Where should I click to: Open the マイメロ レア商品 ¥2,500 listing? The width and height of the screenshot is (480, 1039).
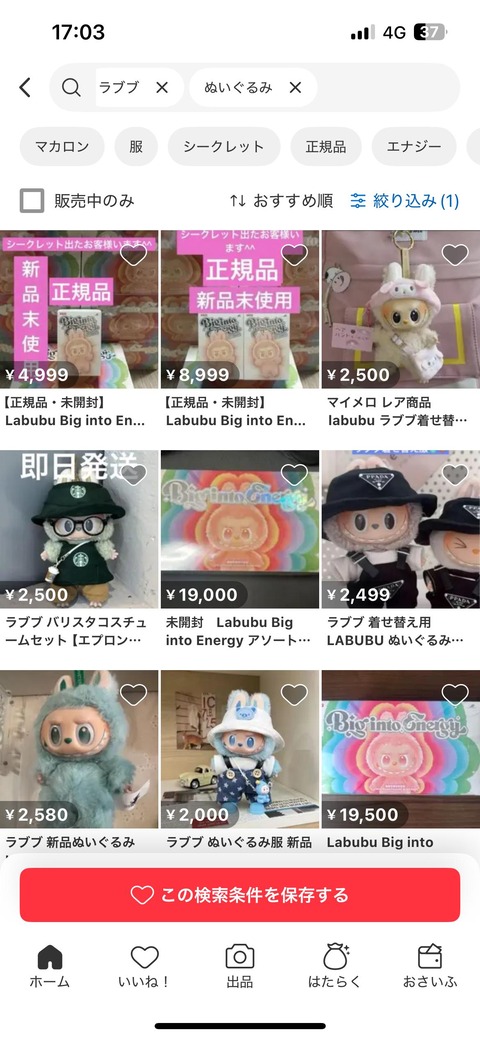pos(400,330)
